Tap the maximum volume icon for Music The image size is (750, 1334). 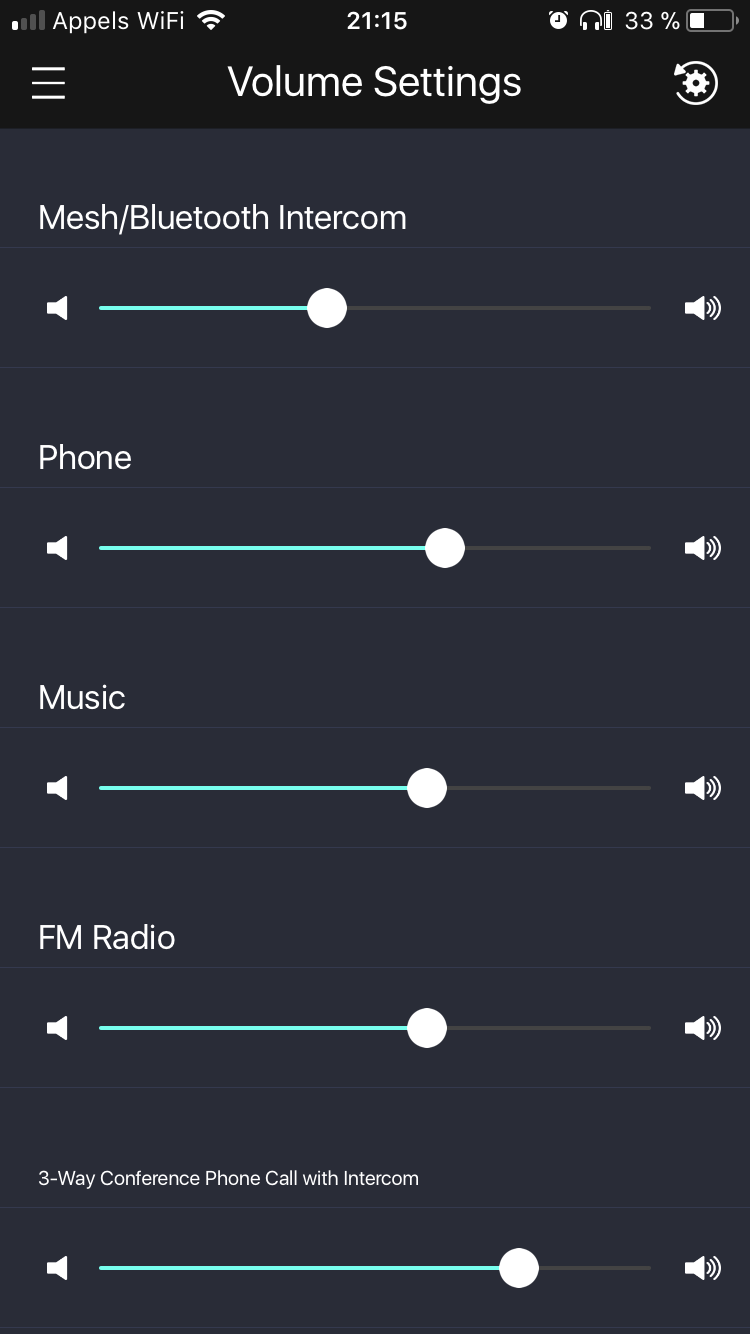[x=703, y=788]
